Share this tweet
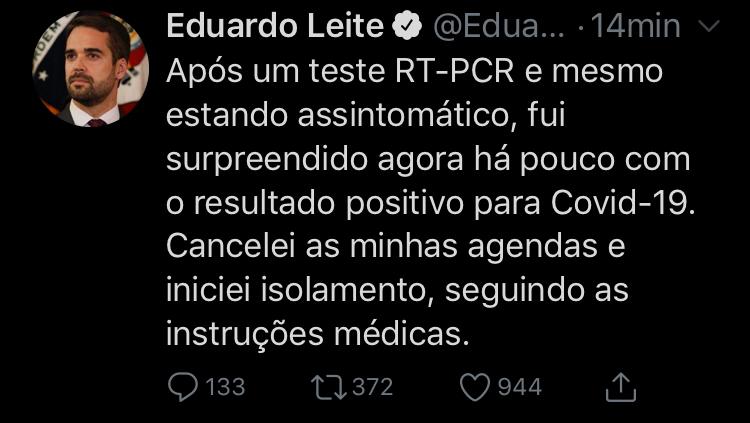750x423 pixels. 620,386
